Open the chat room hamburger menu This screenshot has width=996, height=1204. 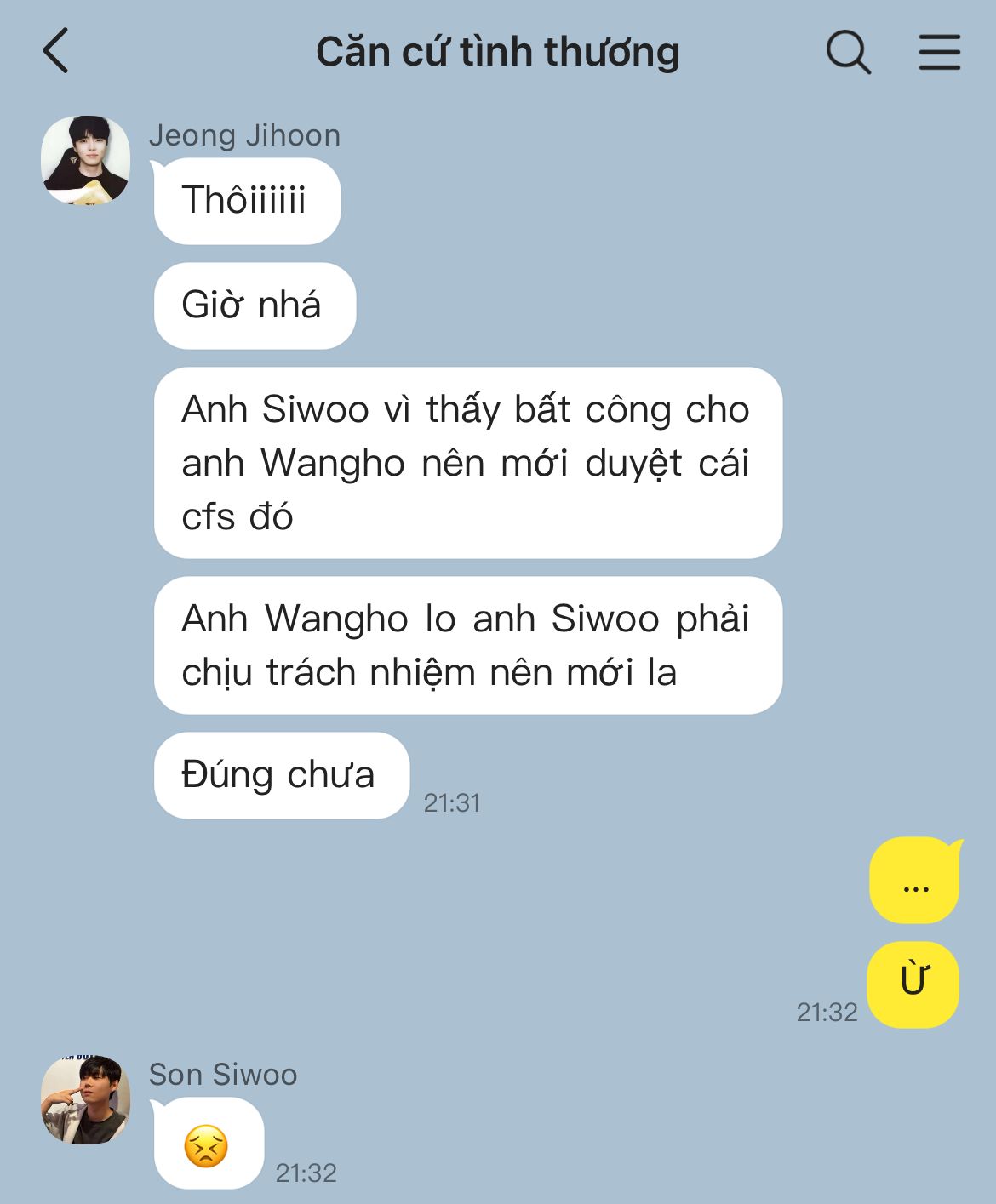tap(939, 52)
